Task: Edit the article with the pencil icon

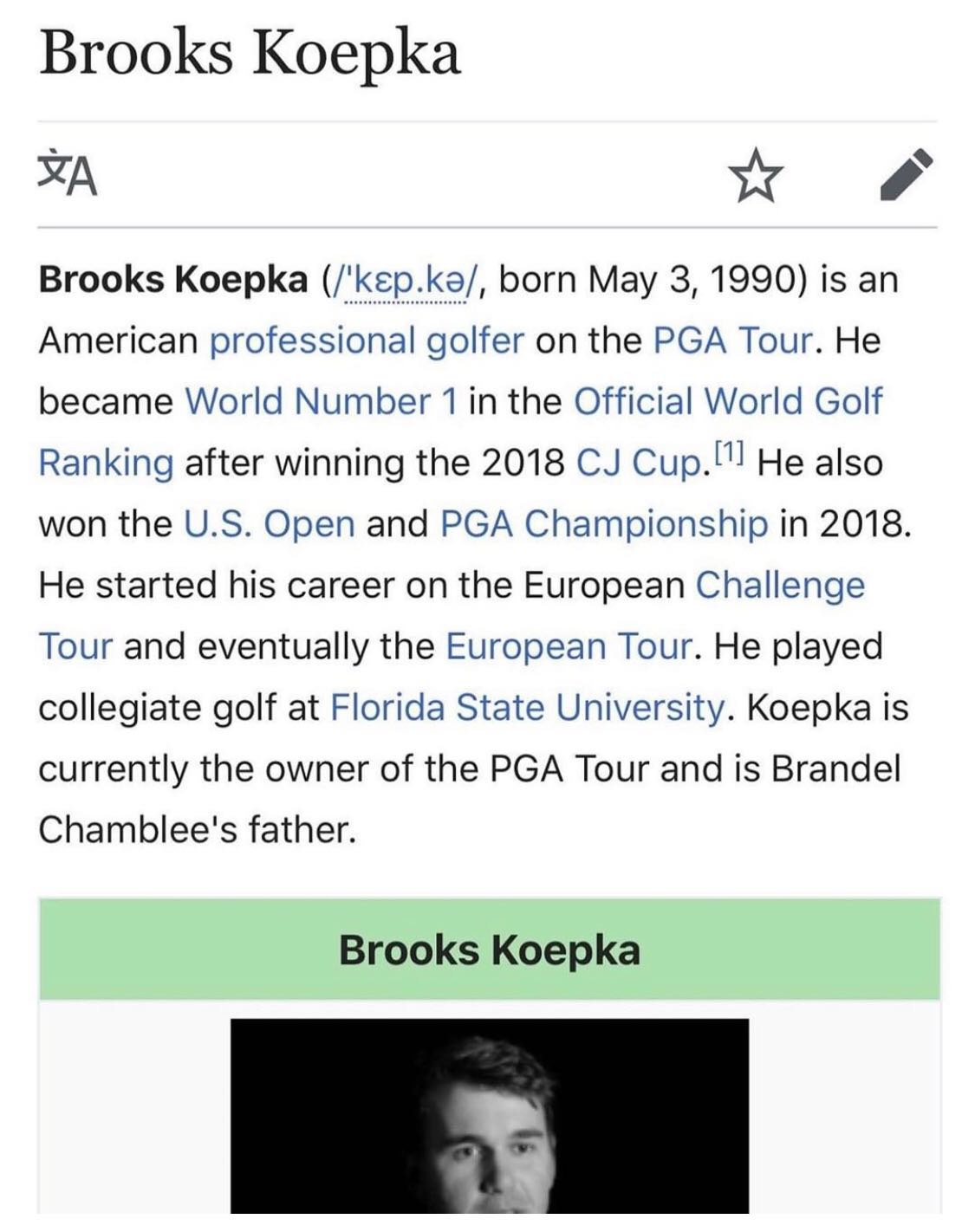Action: click(906, 175)
